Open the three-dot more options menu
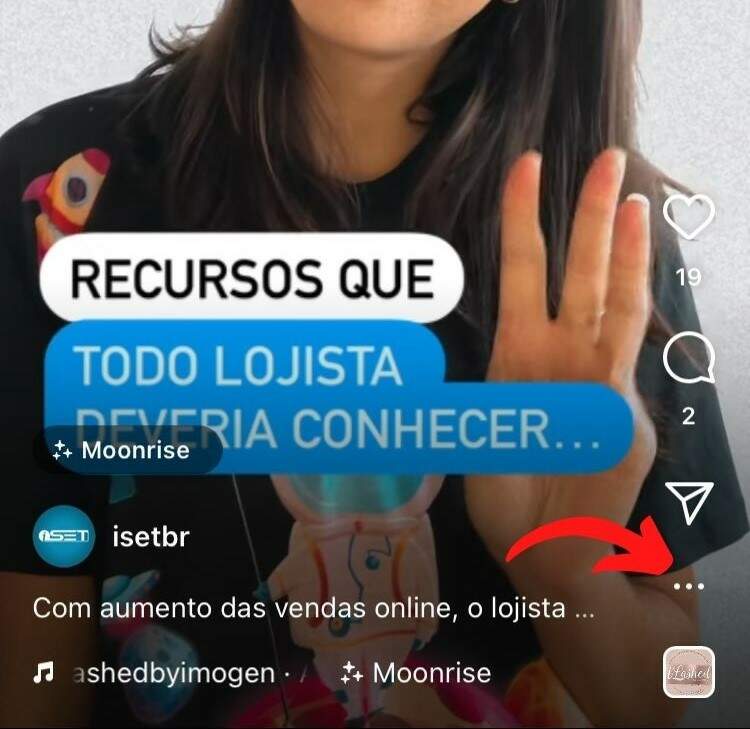Viewport: 750px width, 729px height. (x=689, y=586)
